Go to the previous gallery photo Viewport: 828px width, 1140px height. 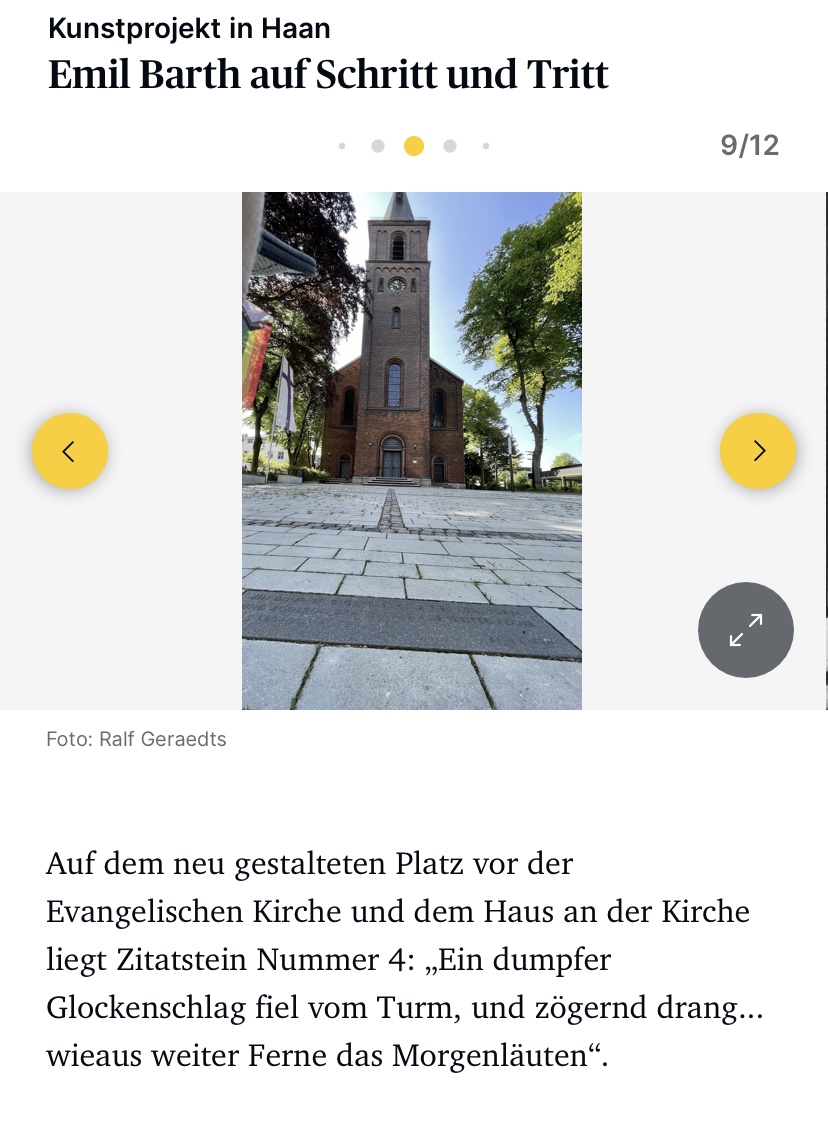pos(69,451)
